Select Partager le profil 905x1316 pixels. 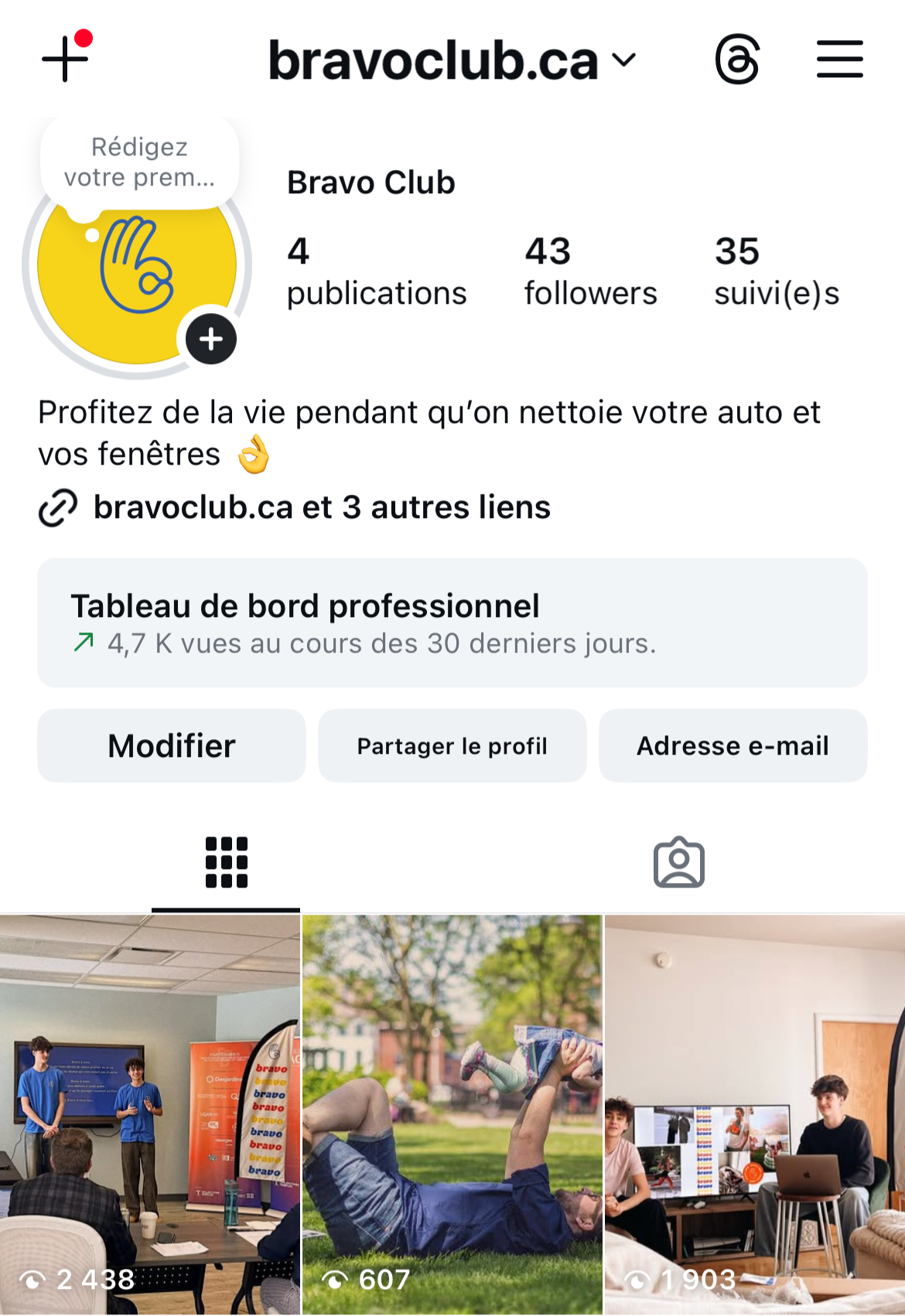pos(452,746)
